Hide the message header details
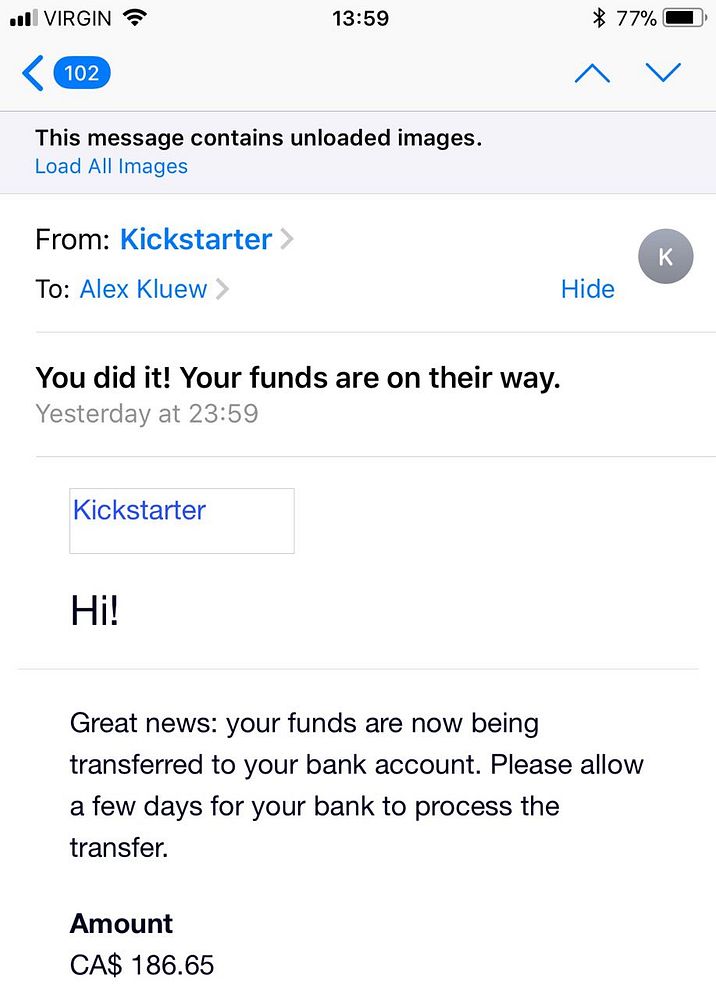 pyautogui.click(x=587, y=290)
